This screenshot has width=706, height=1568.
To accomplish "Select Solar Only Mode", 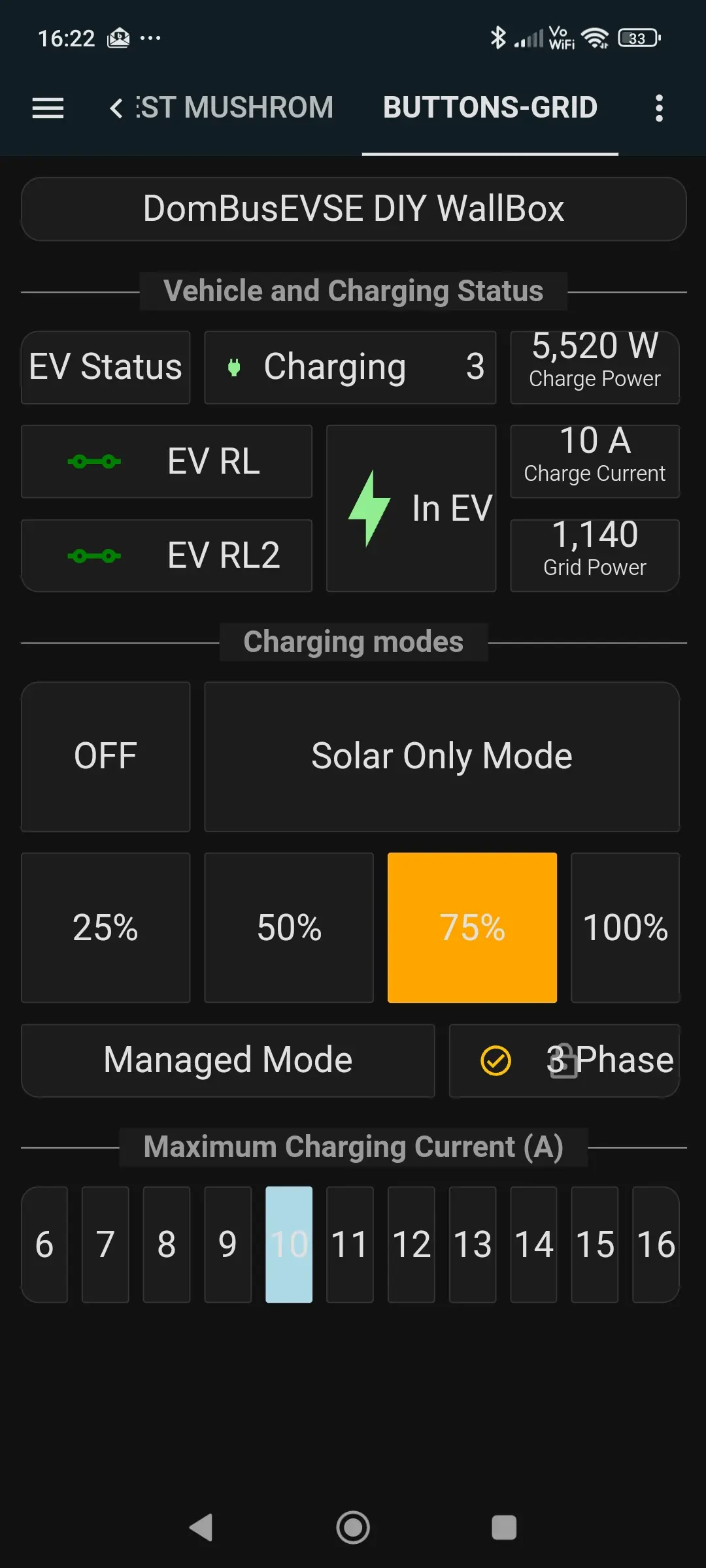I will (442, 757).
